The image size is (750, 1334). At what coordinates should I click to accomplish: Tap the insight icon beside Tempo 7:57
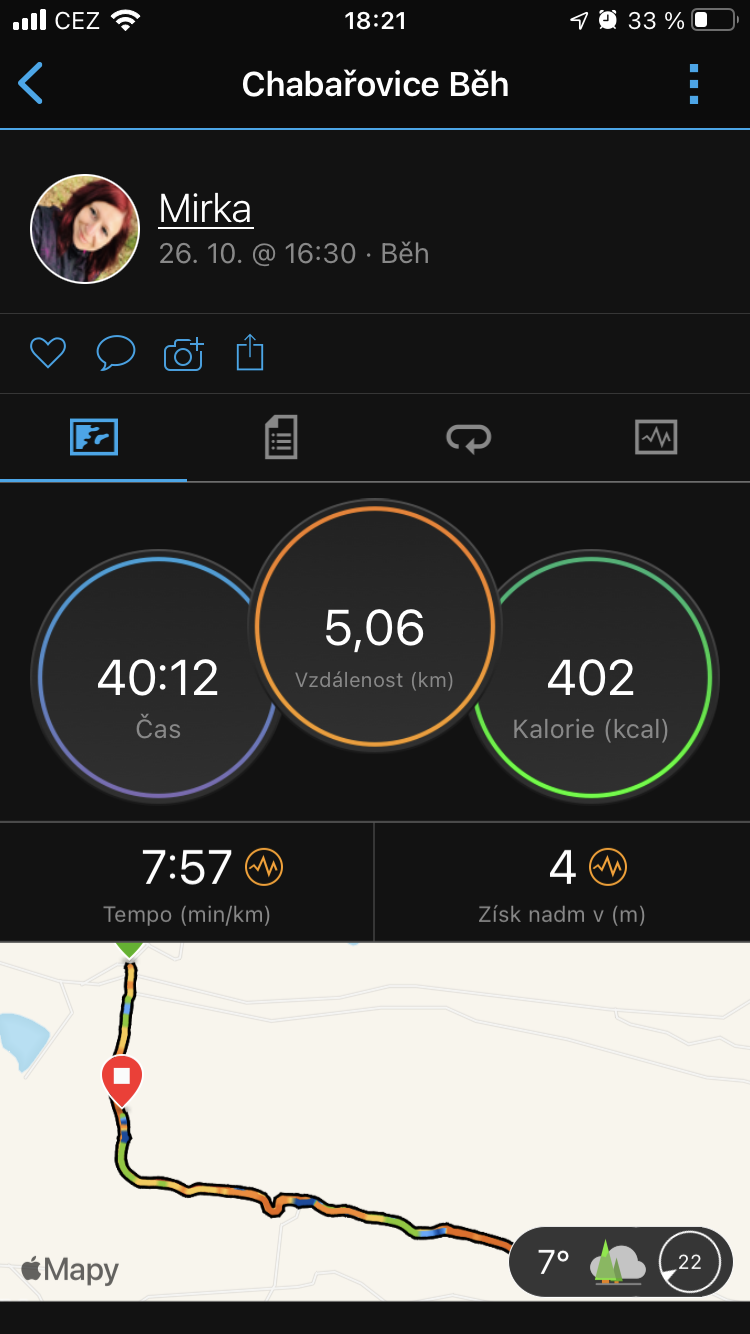(264, 867)
